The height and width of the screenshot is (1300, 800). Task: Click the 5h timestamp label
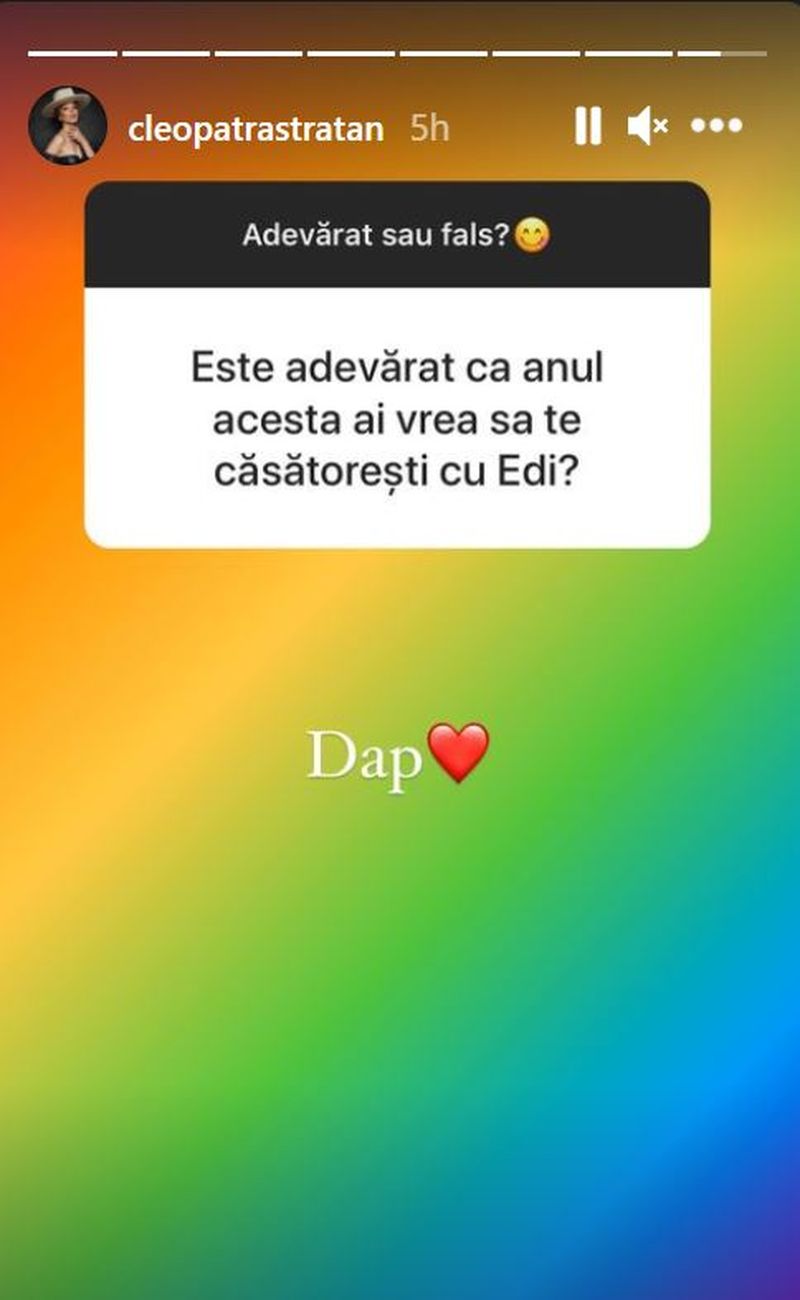point(428,127)
